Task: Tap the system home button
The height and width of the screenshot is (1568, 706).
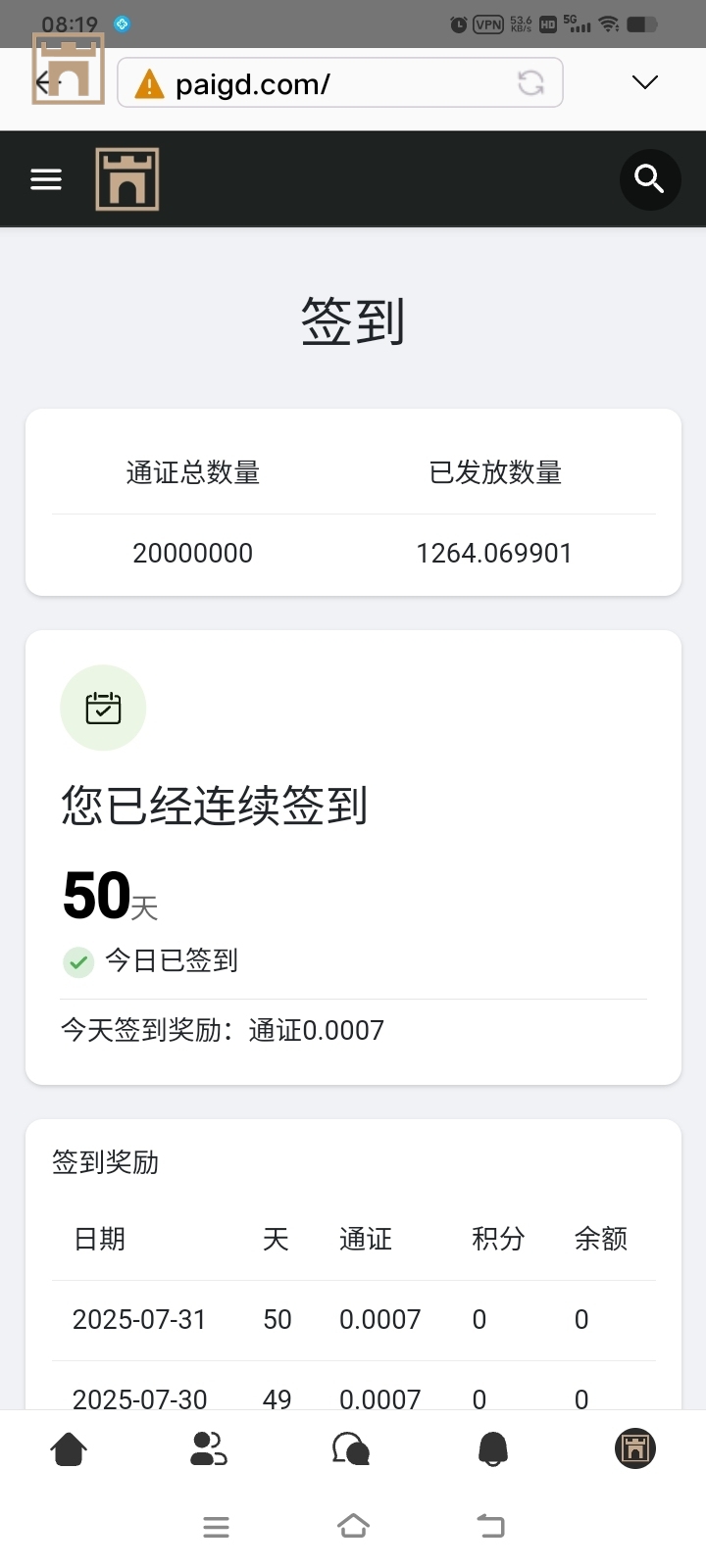Action: [353, 1526]
